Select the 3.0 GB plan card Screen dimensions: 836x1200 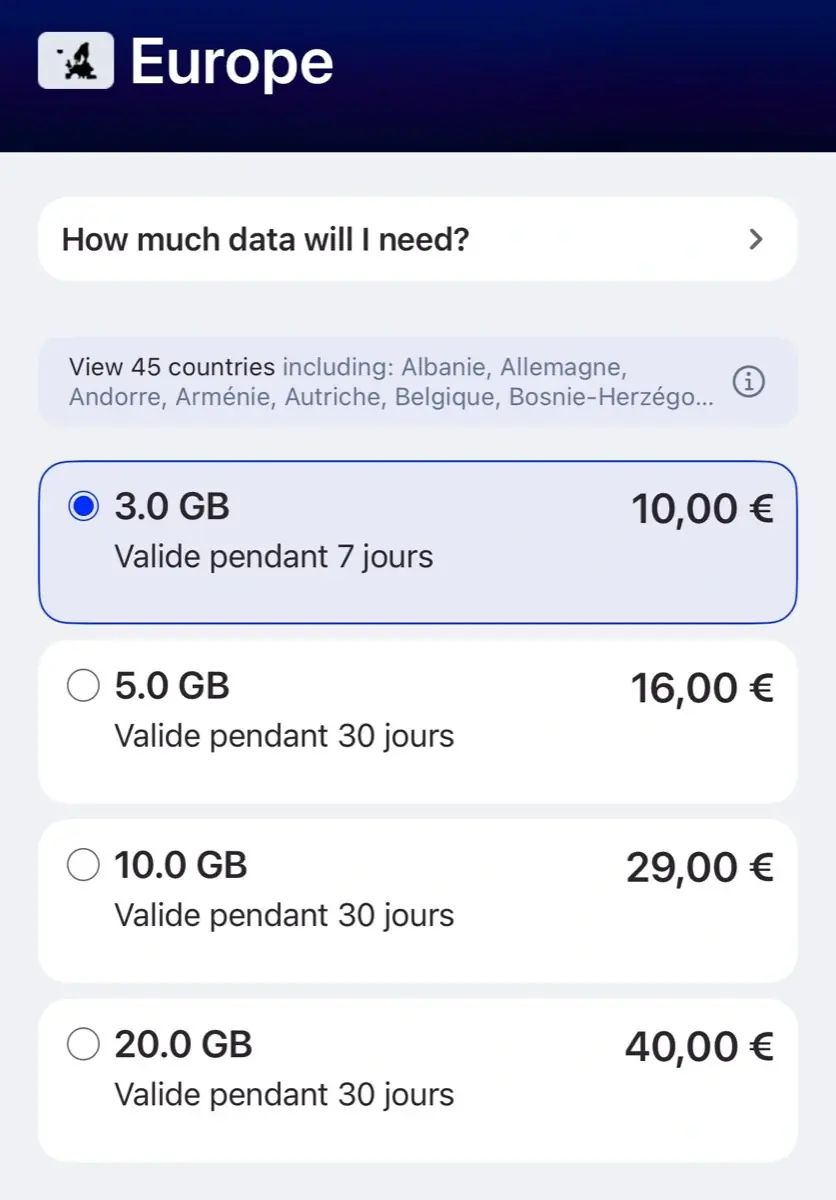[417, 541]
